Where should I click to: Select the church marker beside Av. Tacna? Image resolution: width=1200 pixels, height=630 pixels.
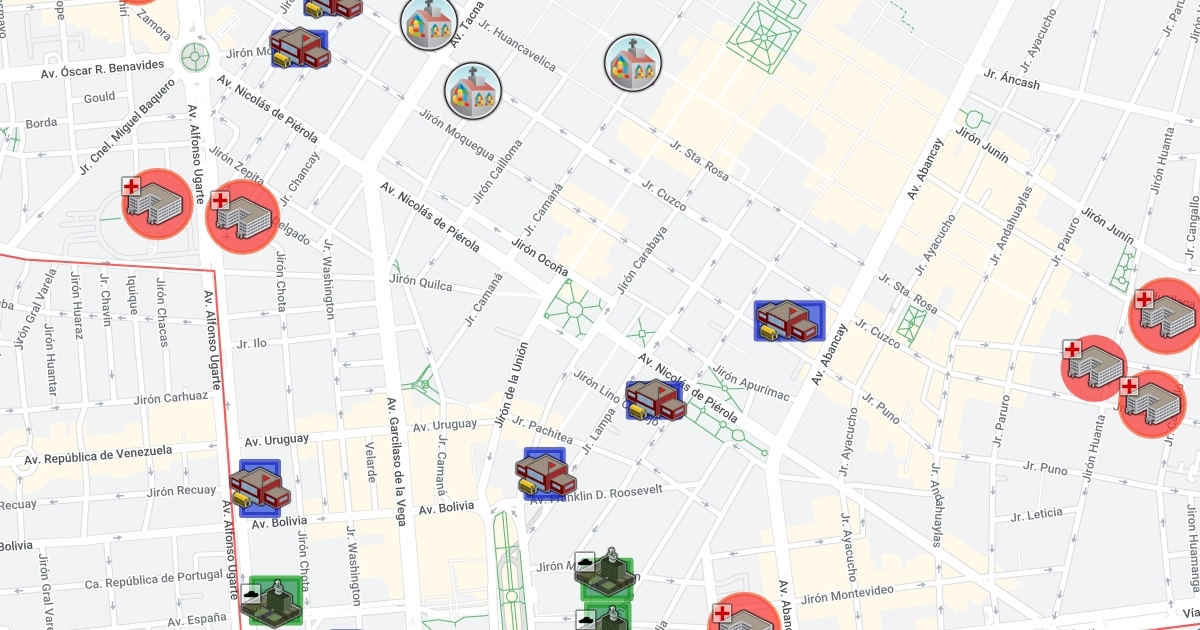click(x=429, y=22)
